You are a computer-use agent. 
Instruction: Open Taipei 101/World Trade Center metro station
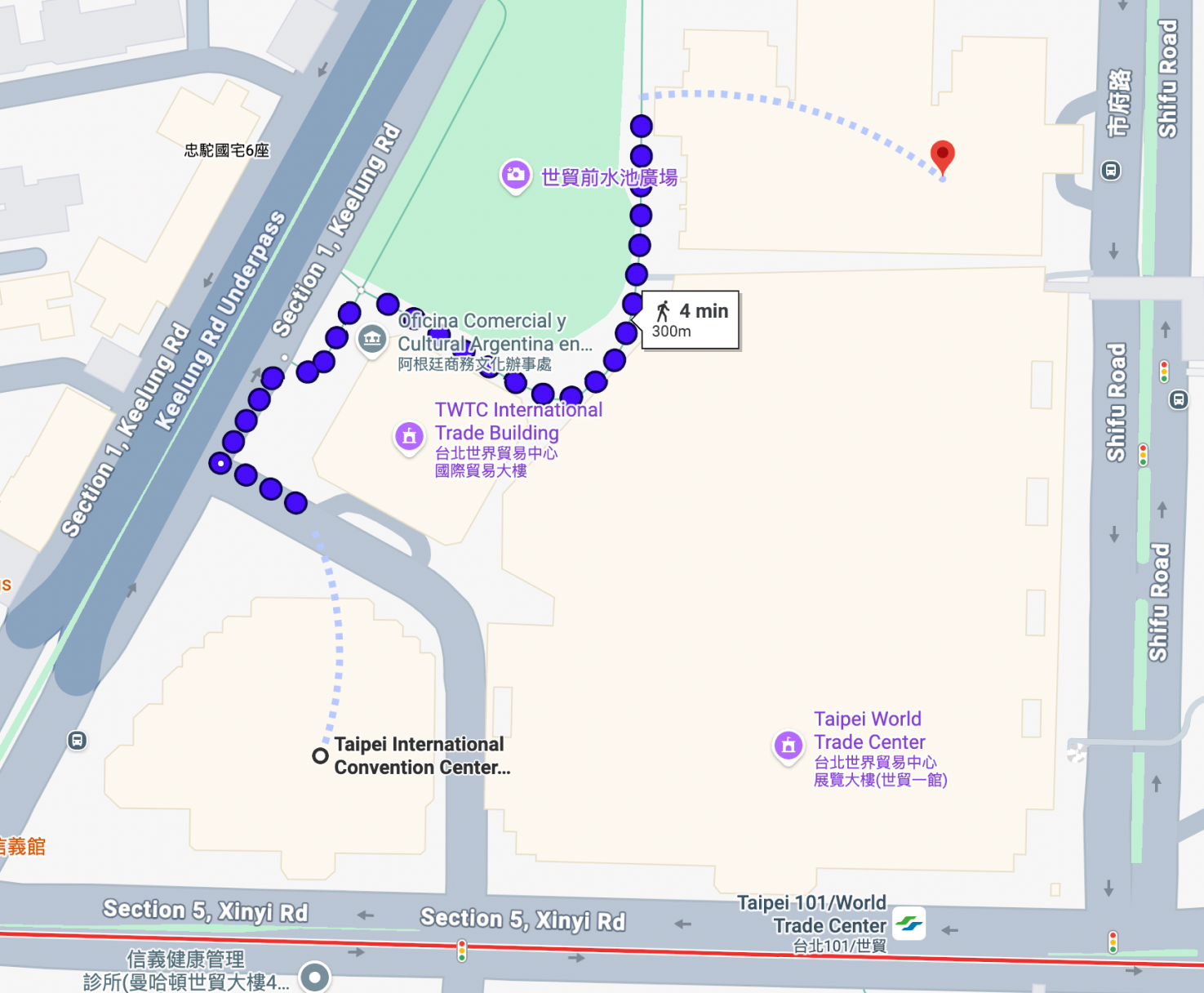click(x=909, y=924)
